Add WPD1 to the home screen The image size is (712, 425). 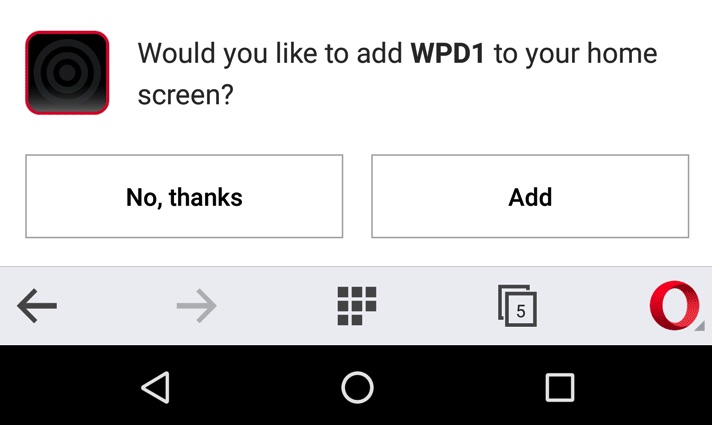tap(530, 196)
